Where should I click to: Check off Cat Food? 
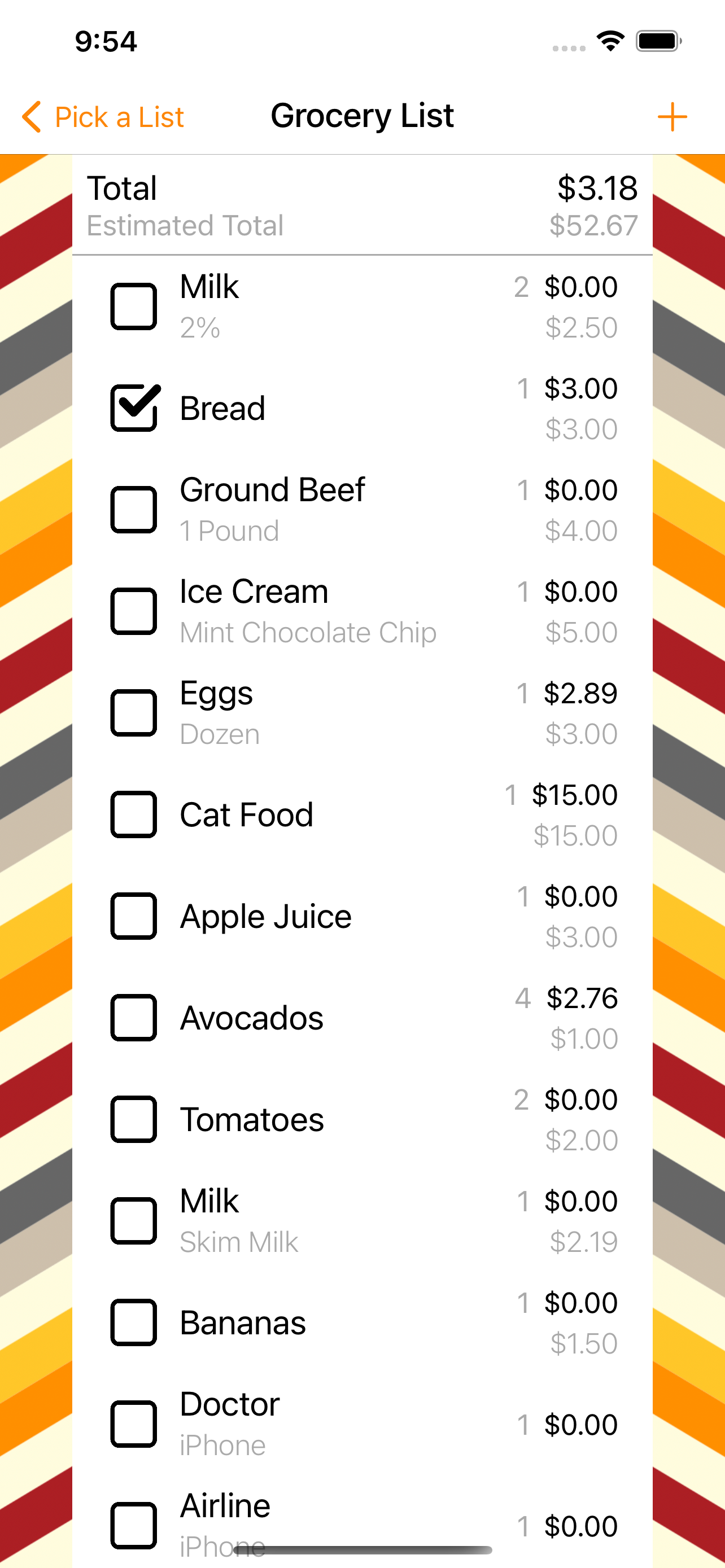tap(133, 814)
